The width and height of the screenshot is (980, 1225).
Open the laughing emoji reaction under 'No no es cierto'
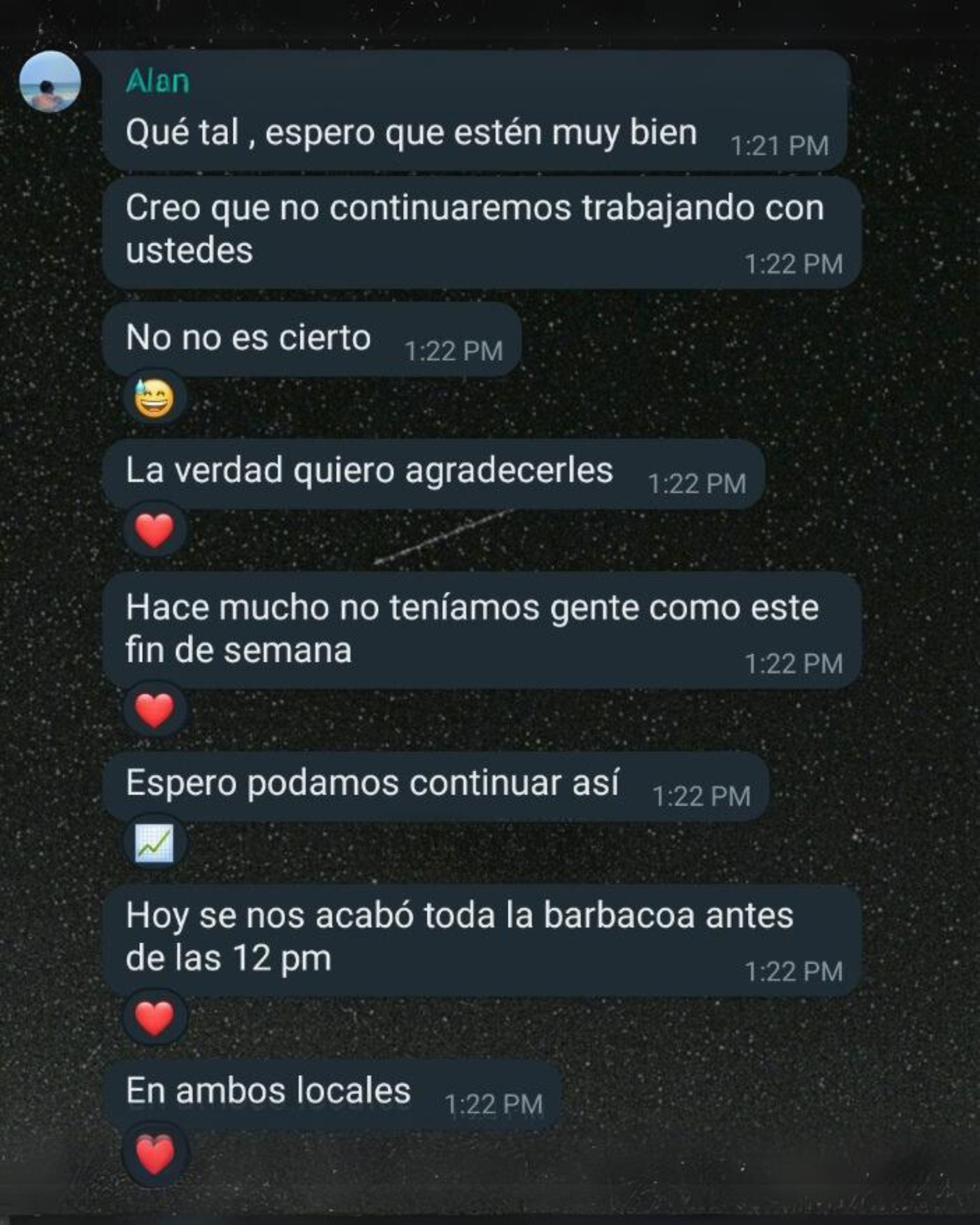154,398
